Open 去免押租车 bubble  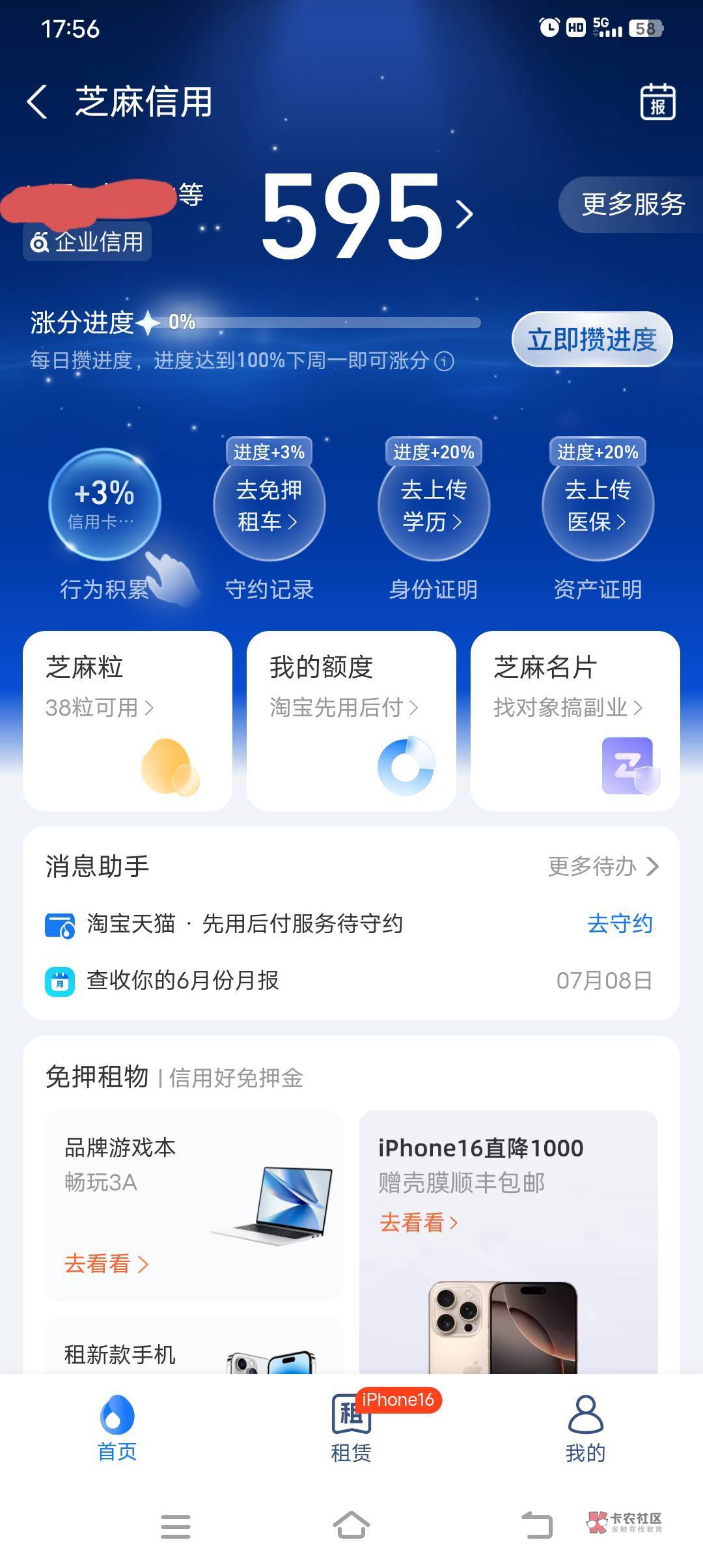click(x=269, y=505)
